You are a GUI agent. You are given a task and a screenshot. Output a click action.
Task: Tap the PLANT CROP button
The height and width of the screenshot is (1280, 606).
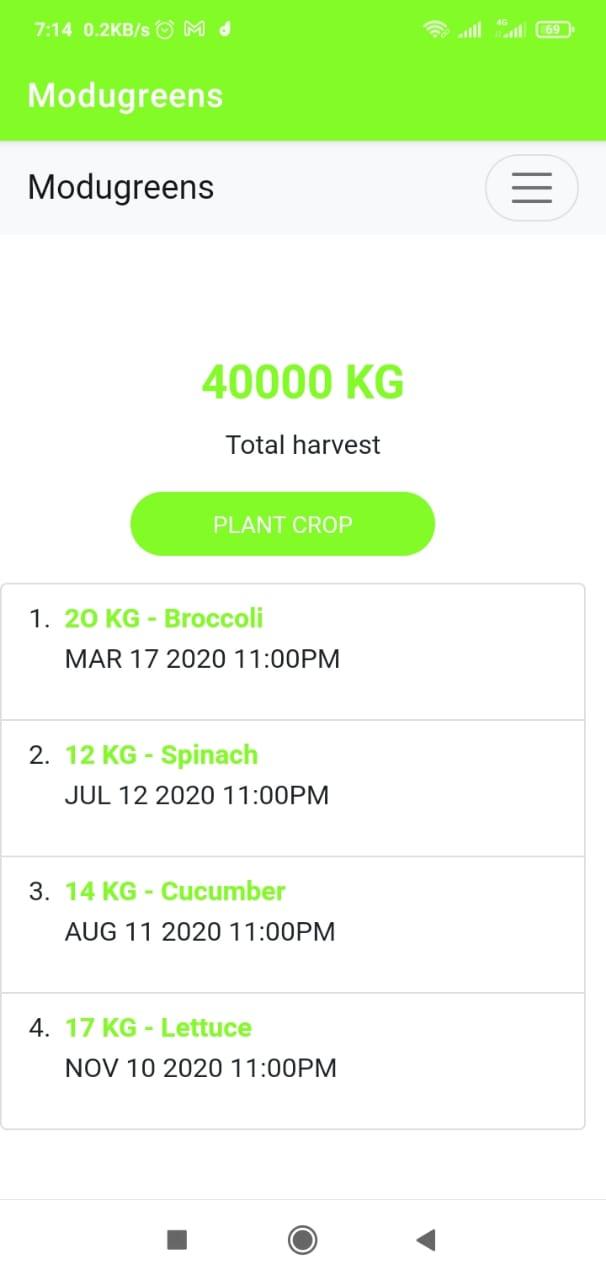pyautogui.click(x=283, y=524)
